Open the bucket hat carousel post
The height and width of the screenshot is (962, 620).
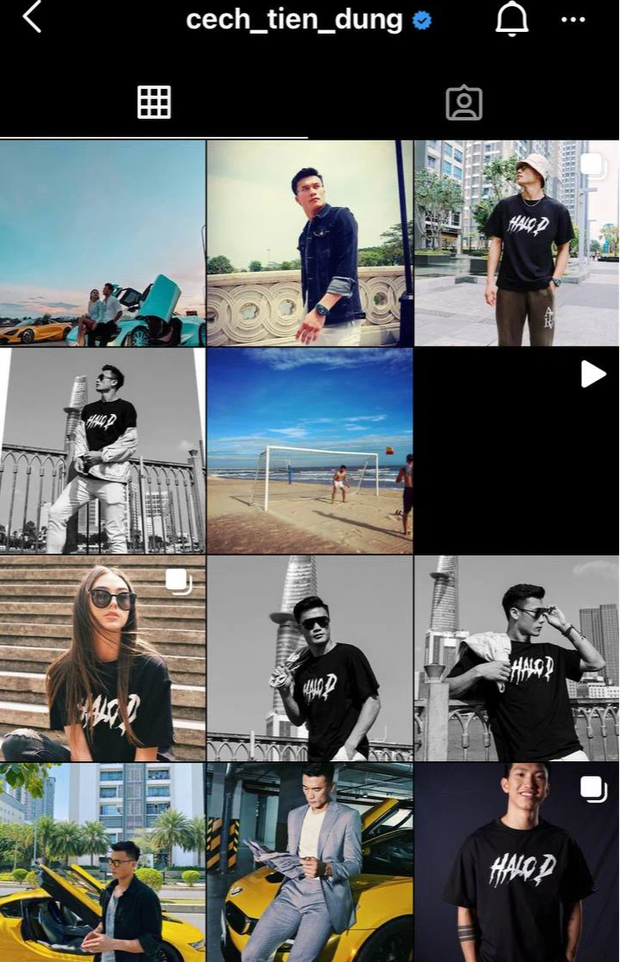click(517, 243)
